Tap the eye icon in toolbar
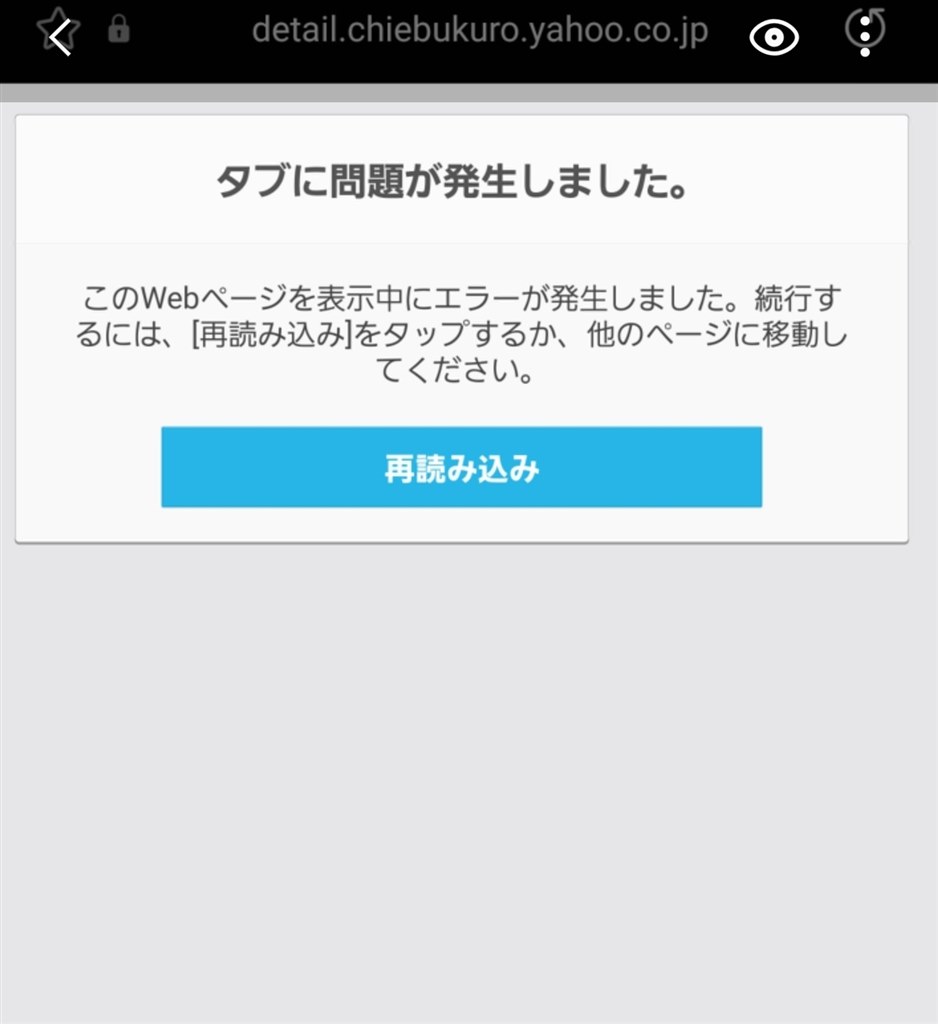 point(774,37)
